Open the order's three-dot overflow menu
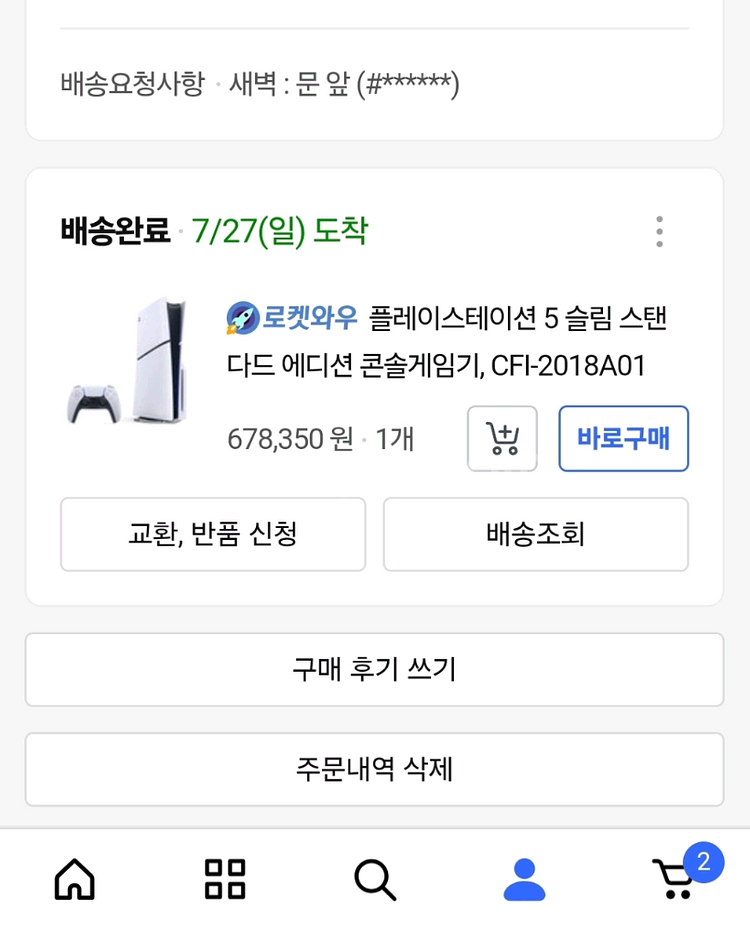Screen dimensions: 750x938 [659, 232]
